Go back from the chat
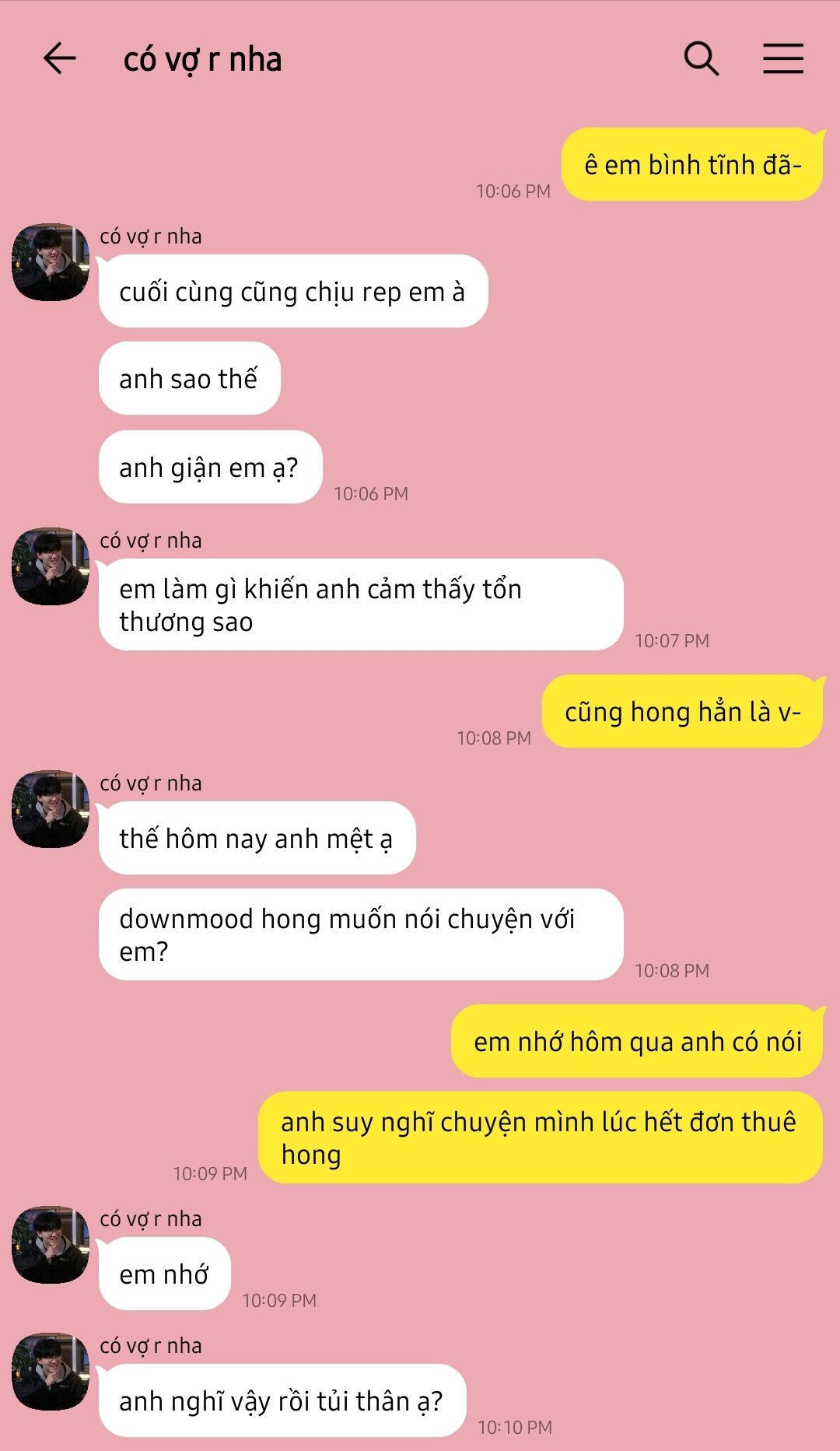 [59, 59]
